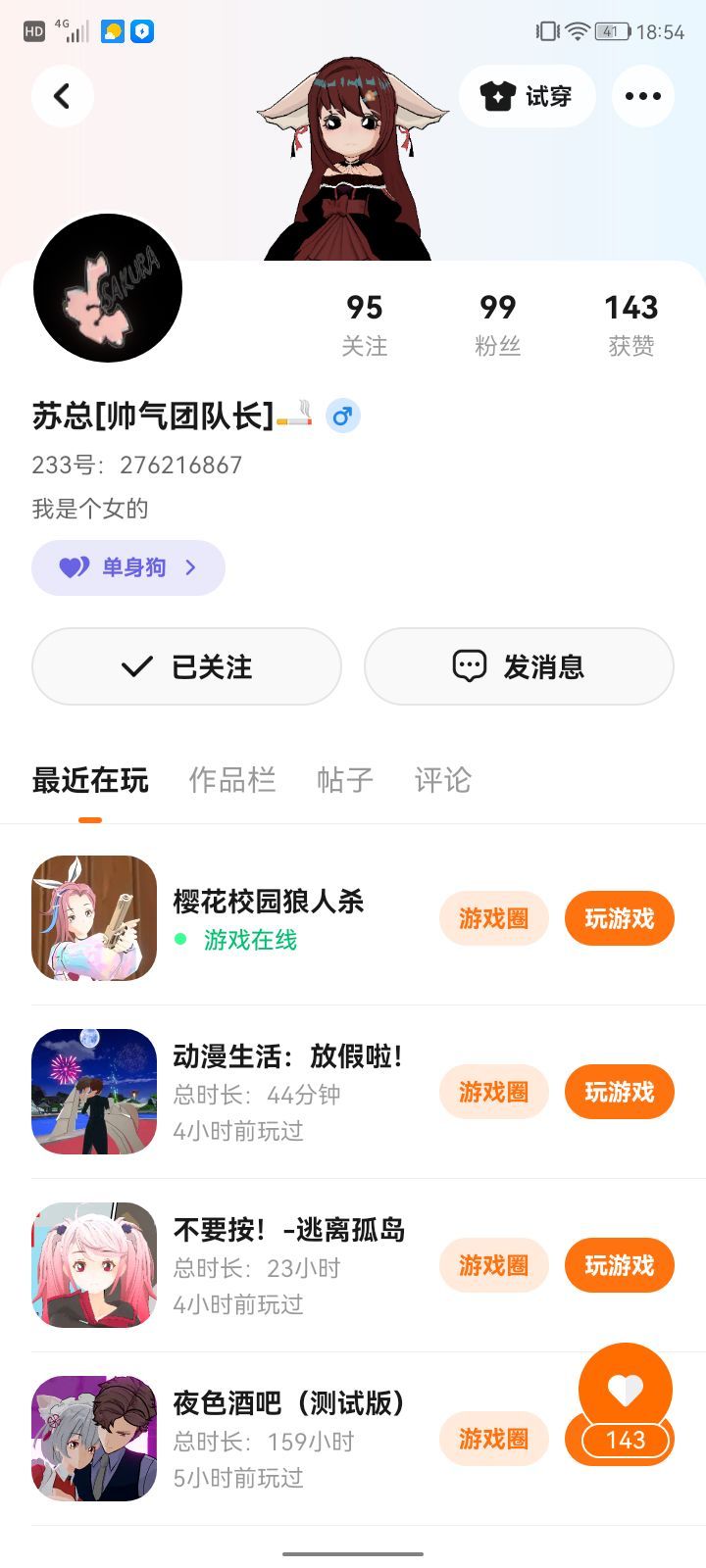Image resolution: width=706 pixels, height=1568 pixels.
Task: Open the 粉丝 fans list
Action: point(497,324)
